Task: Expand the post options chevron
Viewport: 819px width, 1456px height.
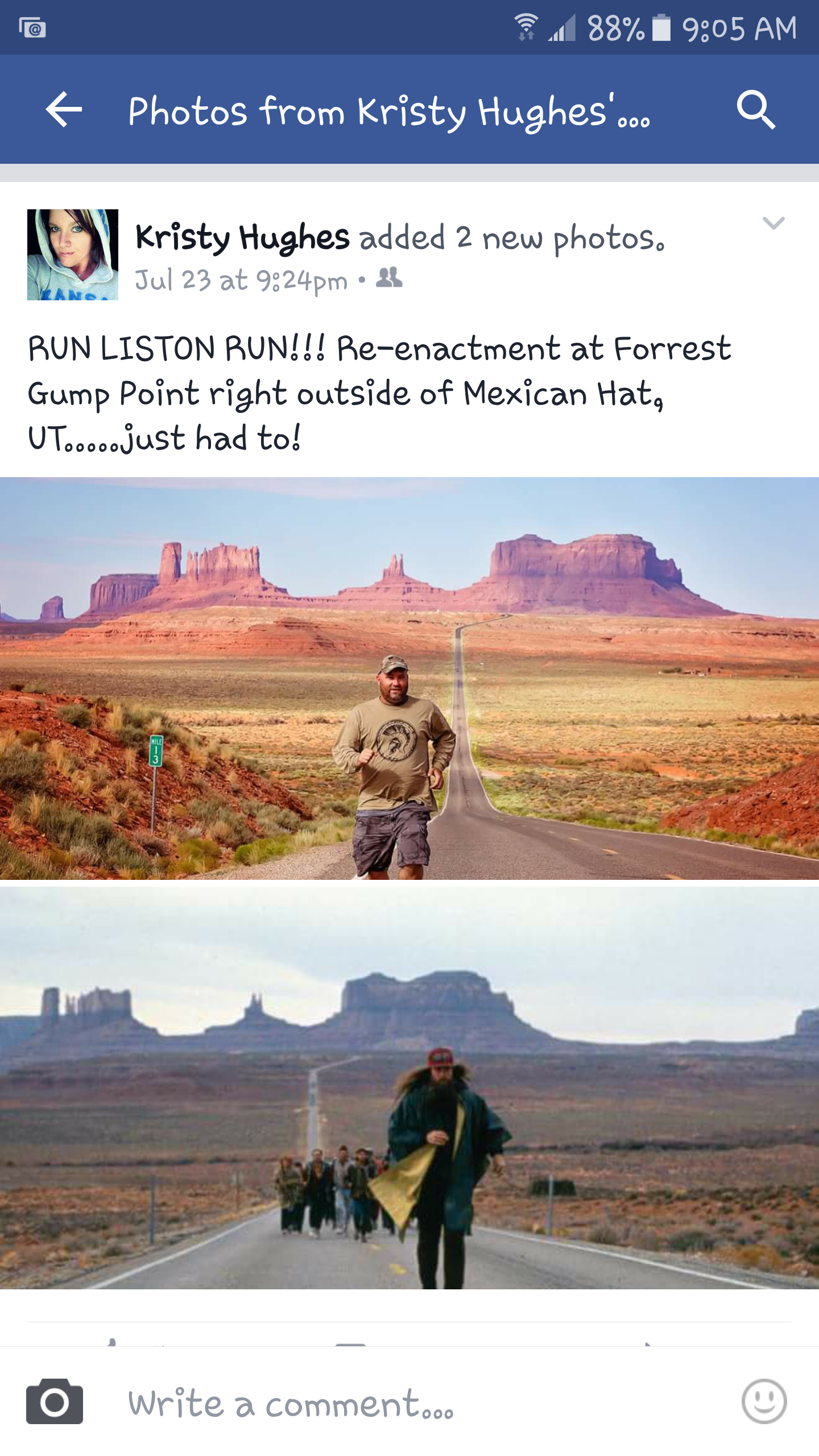Action: 773,222
